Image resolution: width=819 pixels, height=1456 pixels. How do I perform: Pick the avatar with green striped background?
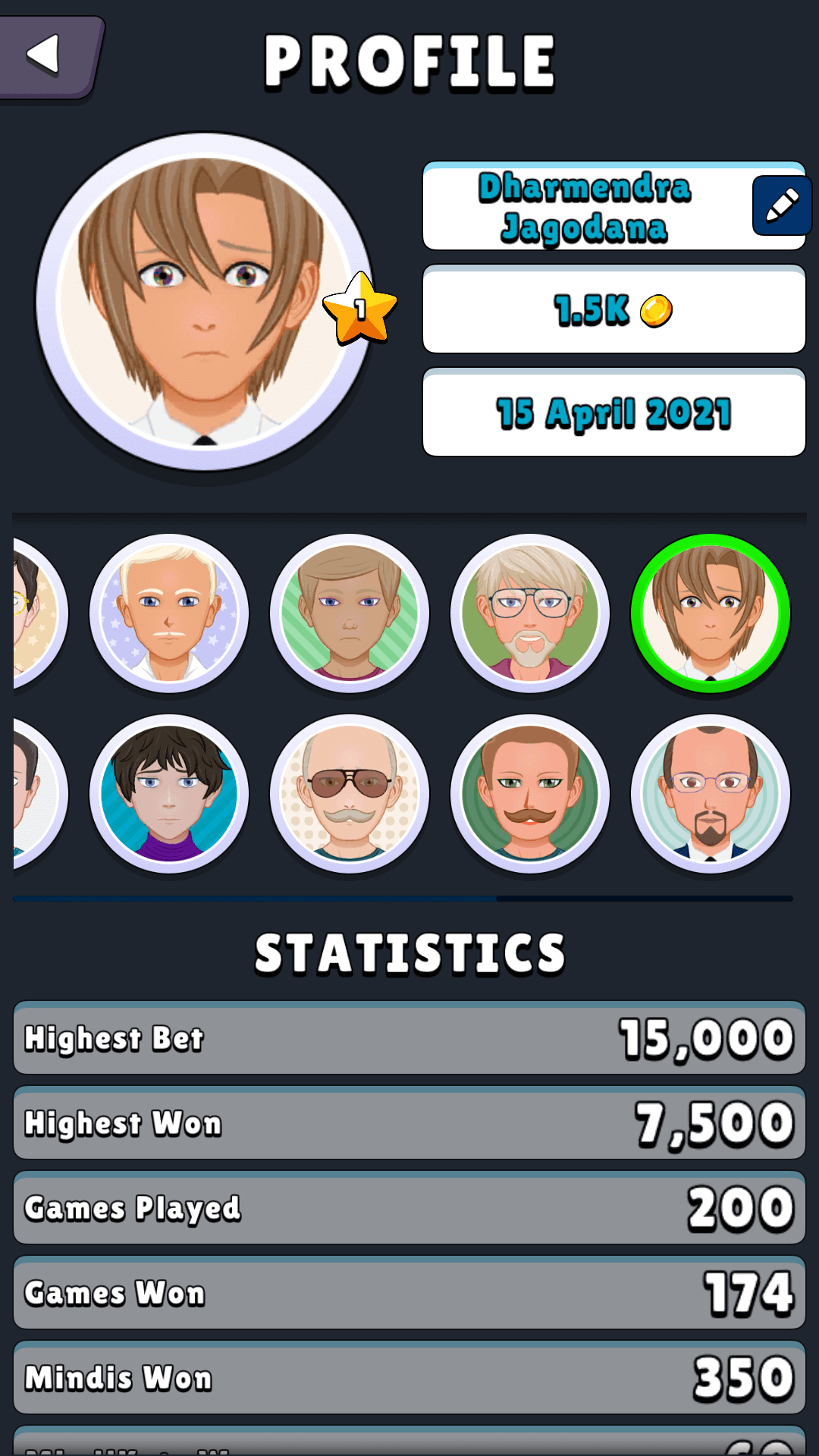349,613
